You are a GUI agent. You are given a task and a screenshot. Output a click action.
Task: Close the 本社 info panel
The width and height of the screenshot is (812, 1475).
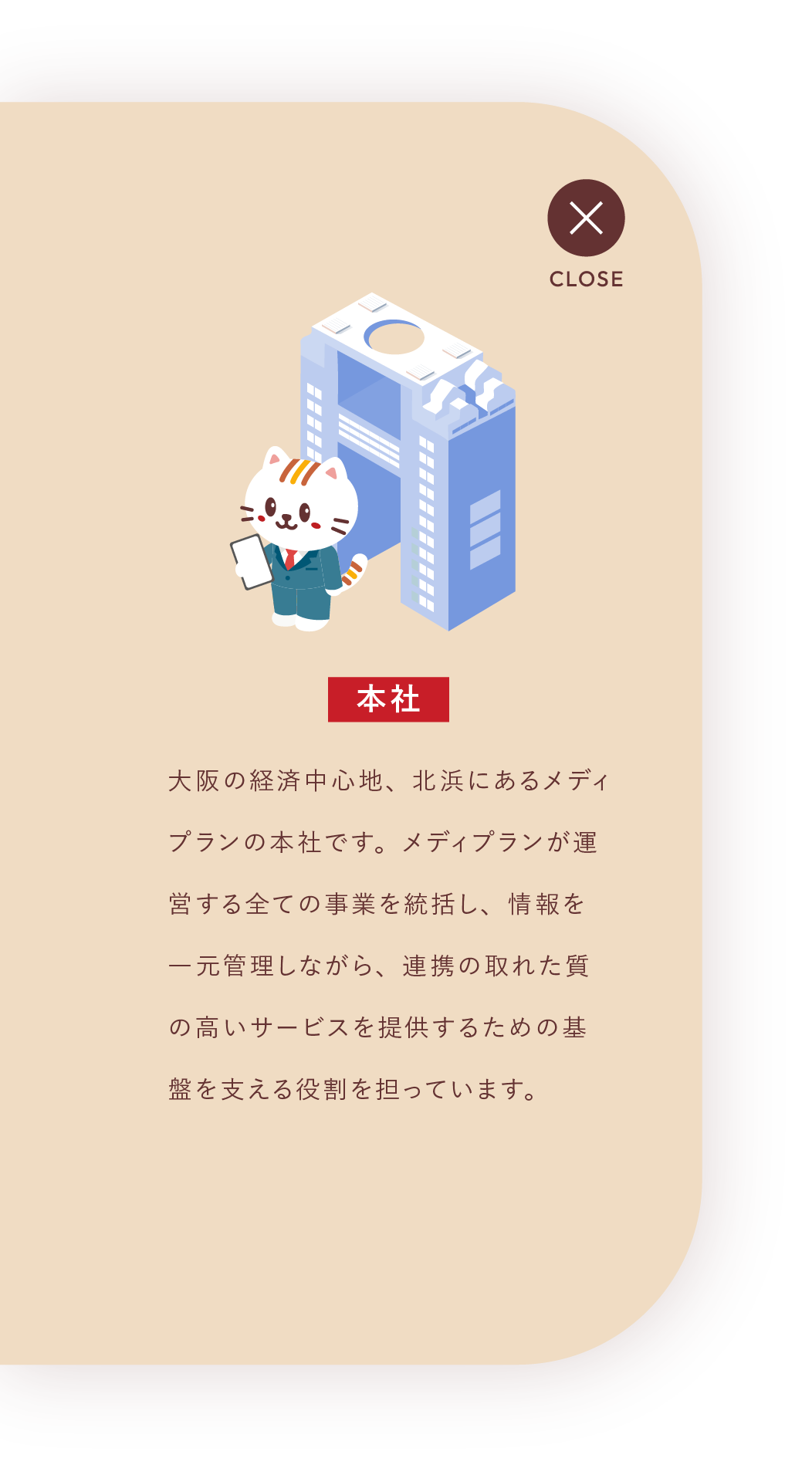click(x=586, y=218)
